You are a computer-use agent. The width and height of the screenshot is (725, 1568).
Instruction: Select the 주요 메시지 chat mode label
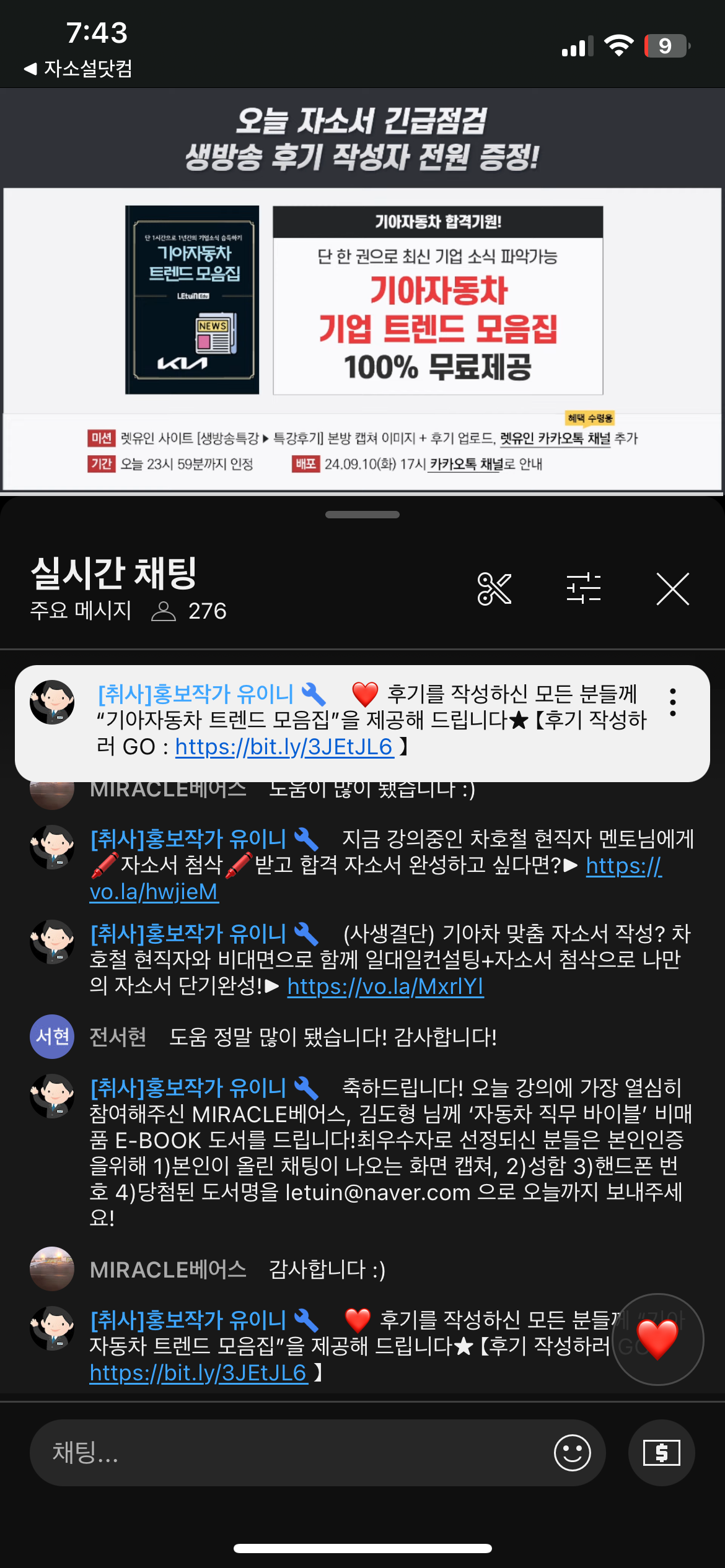click(x=81, y=611)
